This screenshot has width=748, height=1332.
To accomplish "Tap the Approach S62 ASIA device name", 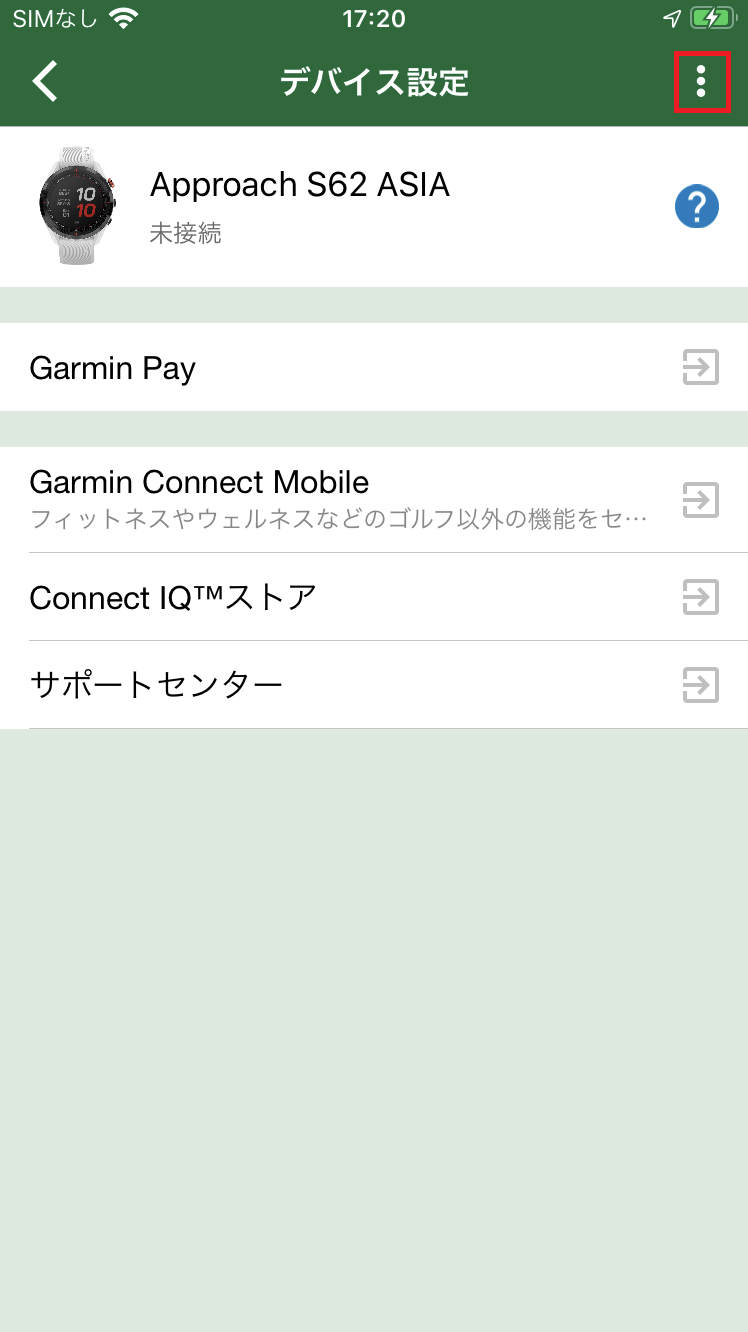I will point(299,184).
